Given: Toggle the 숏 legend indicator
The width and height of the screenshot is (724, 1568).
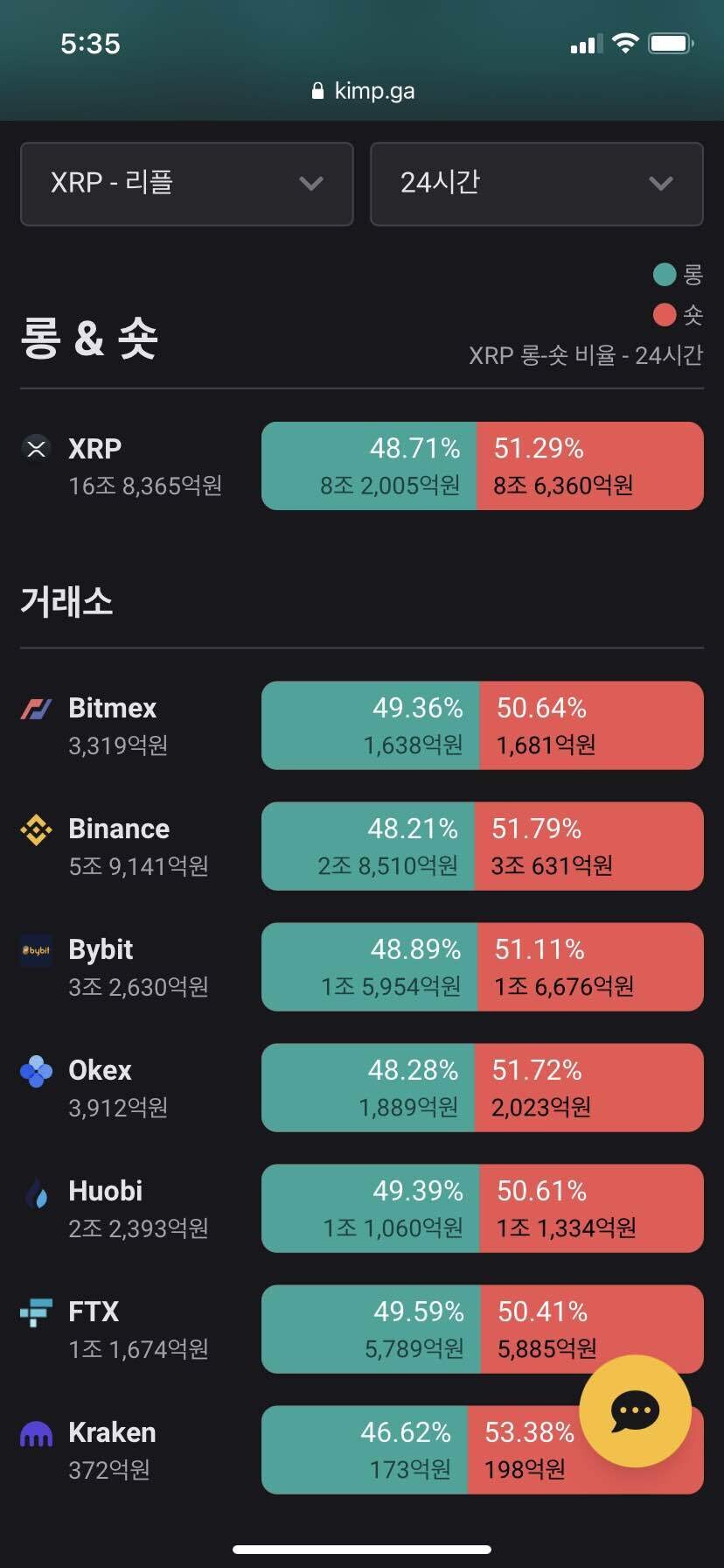Looking at the screenshot, I should (x=664, y=314).
